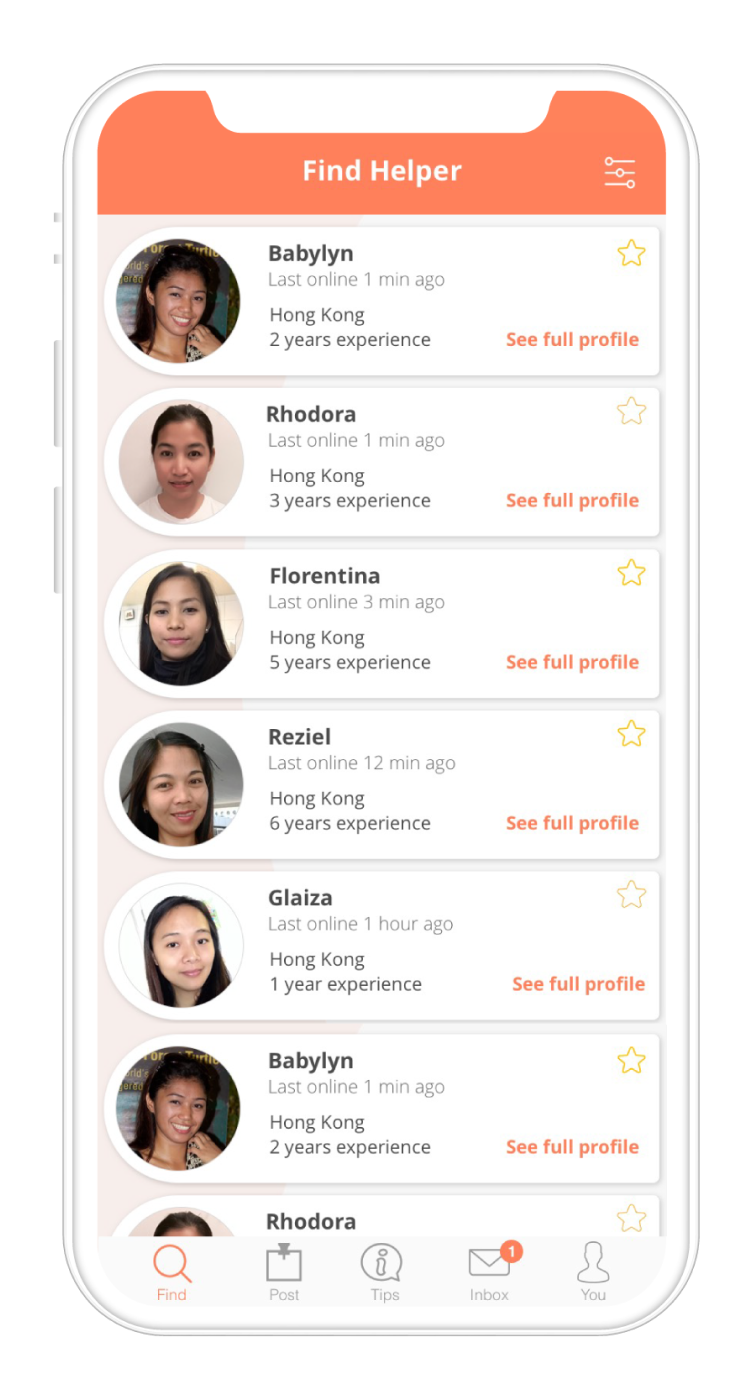The height and width of the screenshot is (1400, 750).
Task: Open Glaiza's full profile link
Action: tap(578, 984)
